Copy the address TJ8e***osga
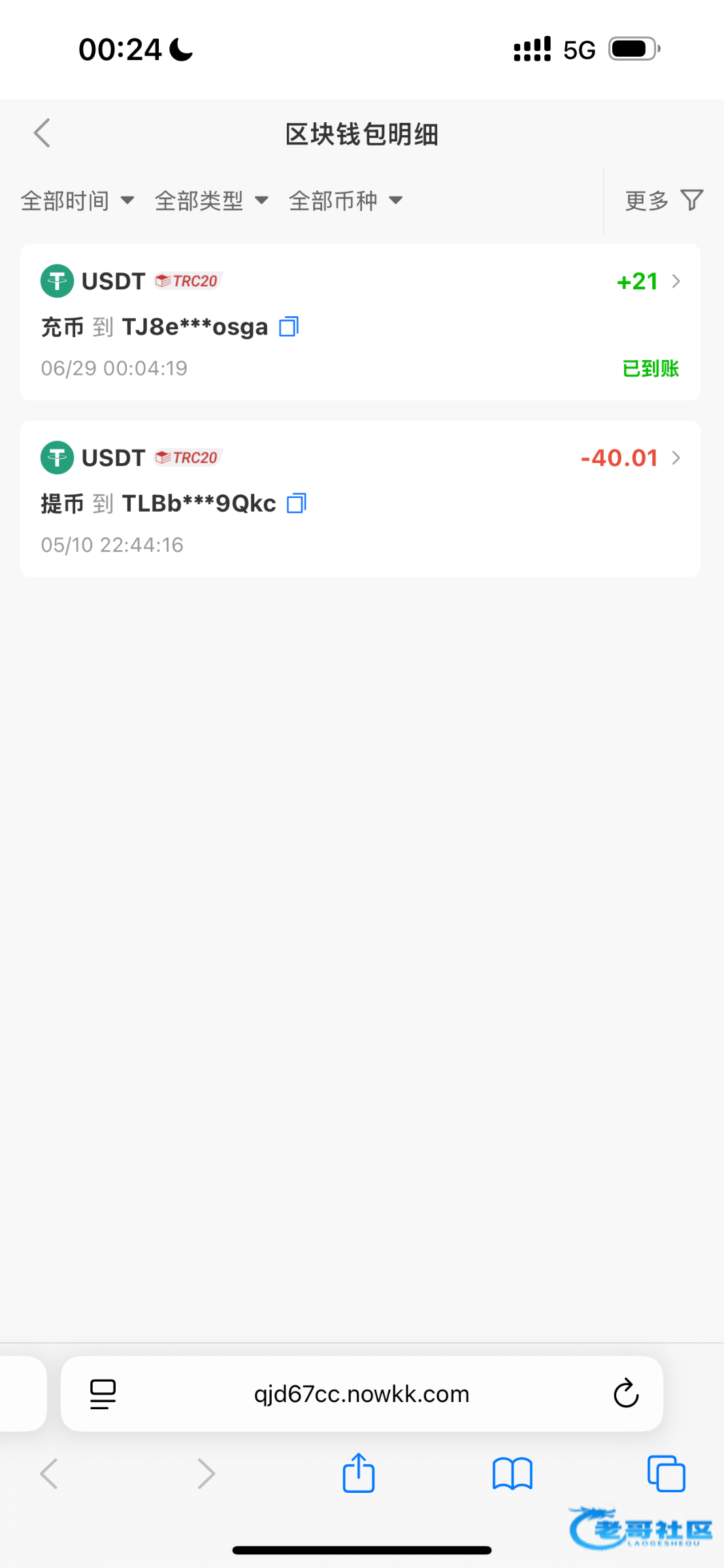The image size is (724, 1568). coord(289,327)
